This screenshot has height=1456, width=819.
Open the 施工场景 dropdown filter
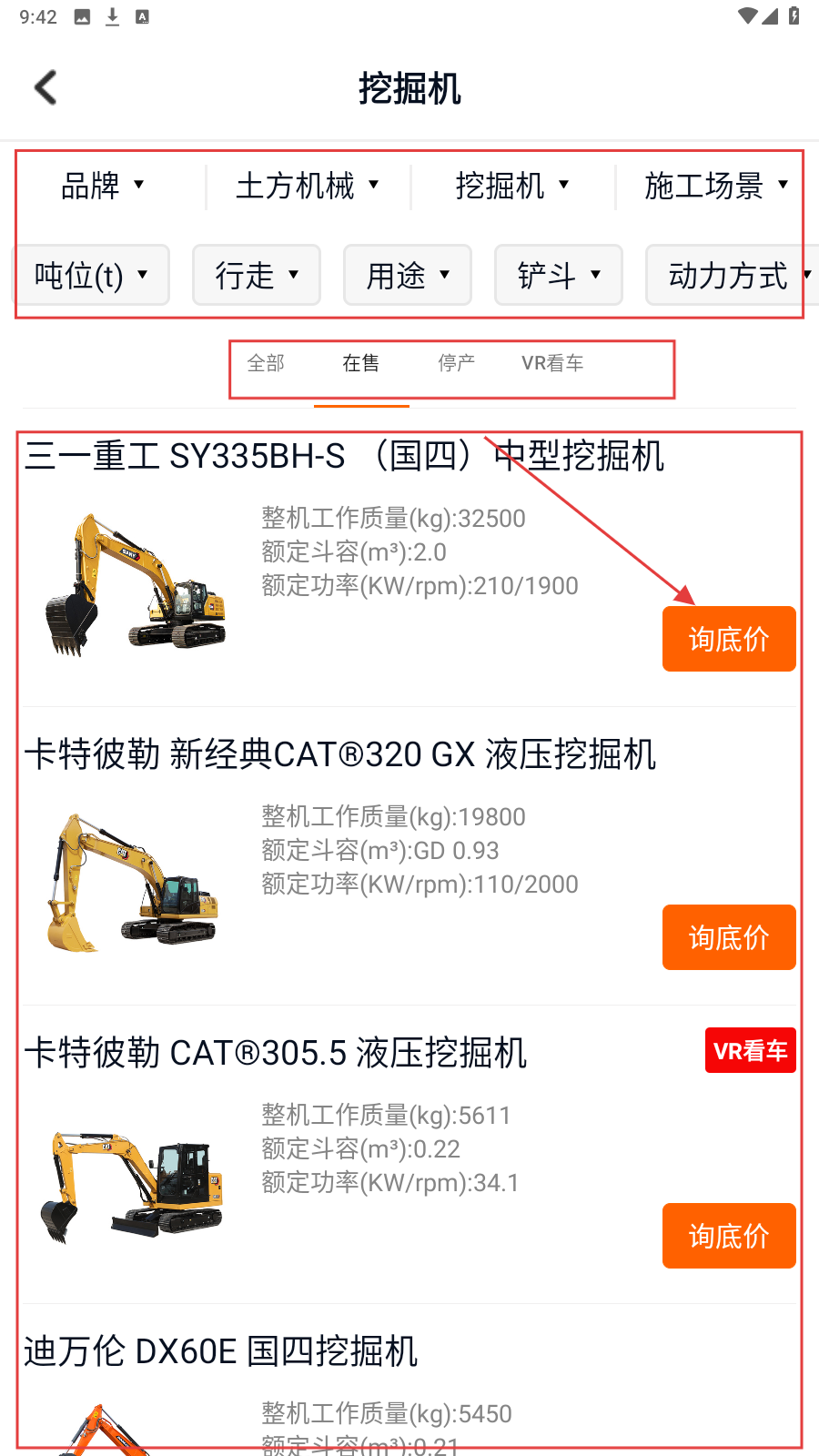click(715, 186)
